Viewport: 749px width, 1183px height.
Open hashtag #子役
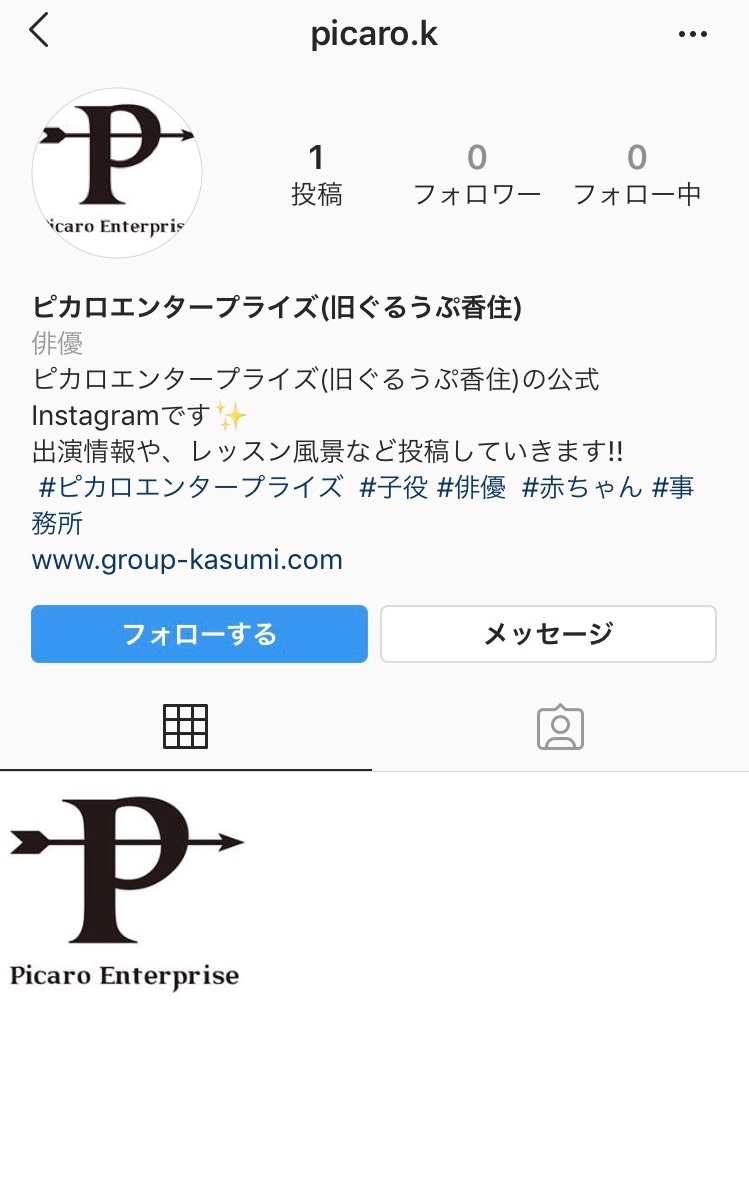(x=393, y=488)
